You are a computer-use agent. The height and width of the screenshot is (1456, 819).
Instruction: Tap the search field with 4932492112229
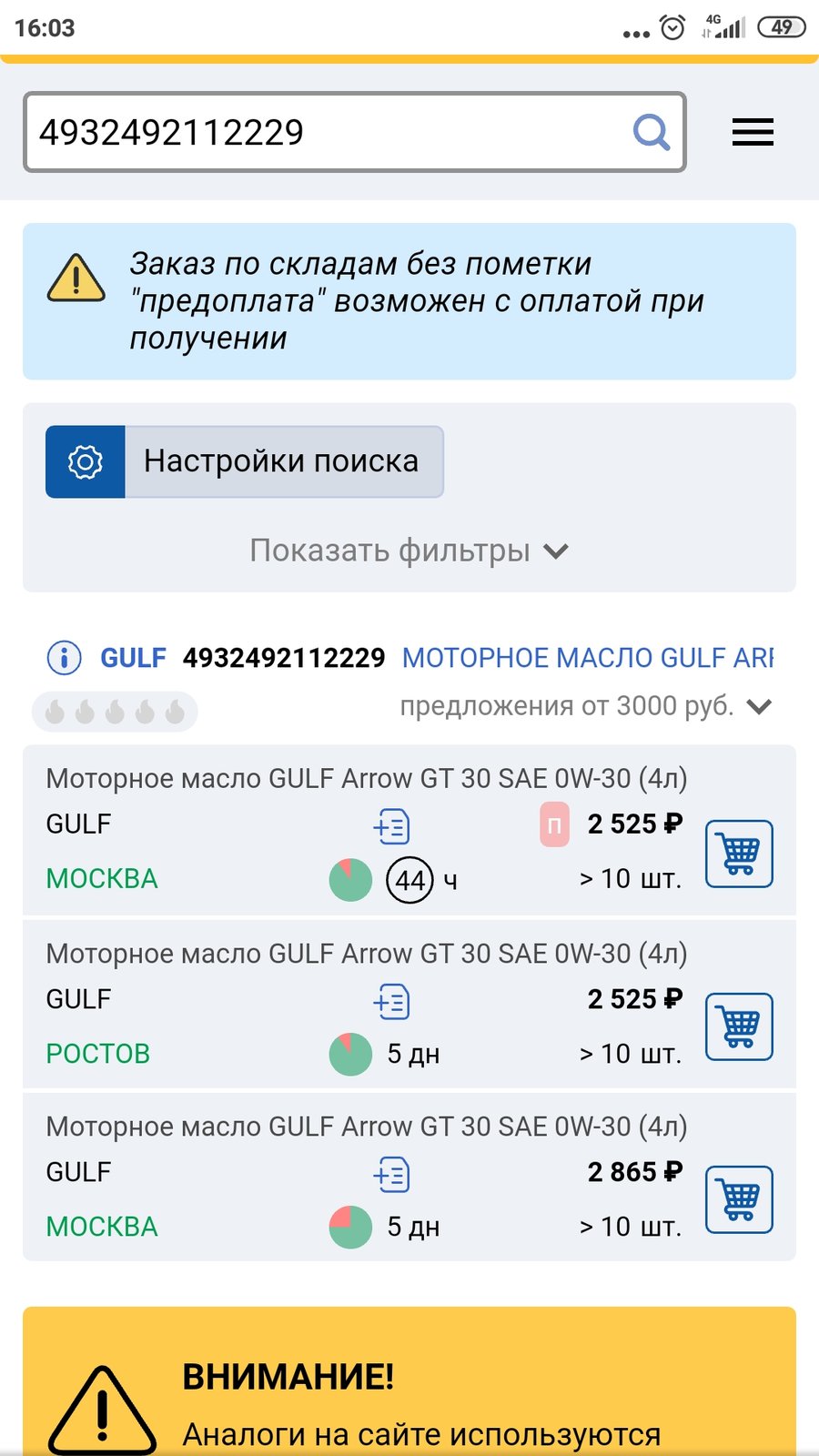point(354,132)
